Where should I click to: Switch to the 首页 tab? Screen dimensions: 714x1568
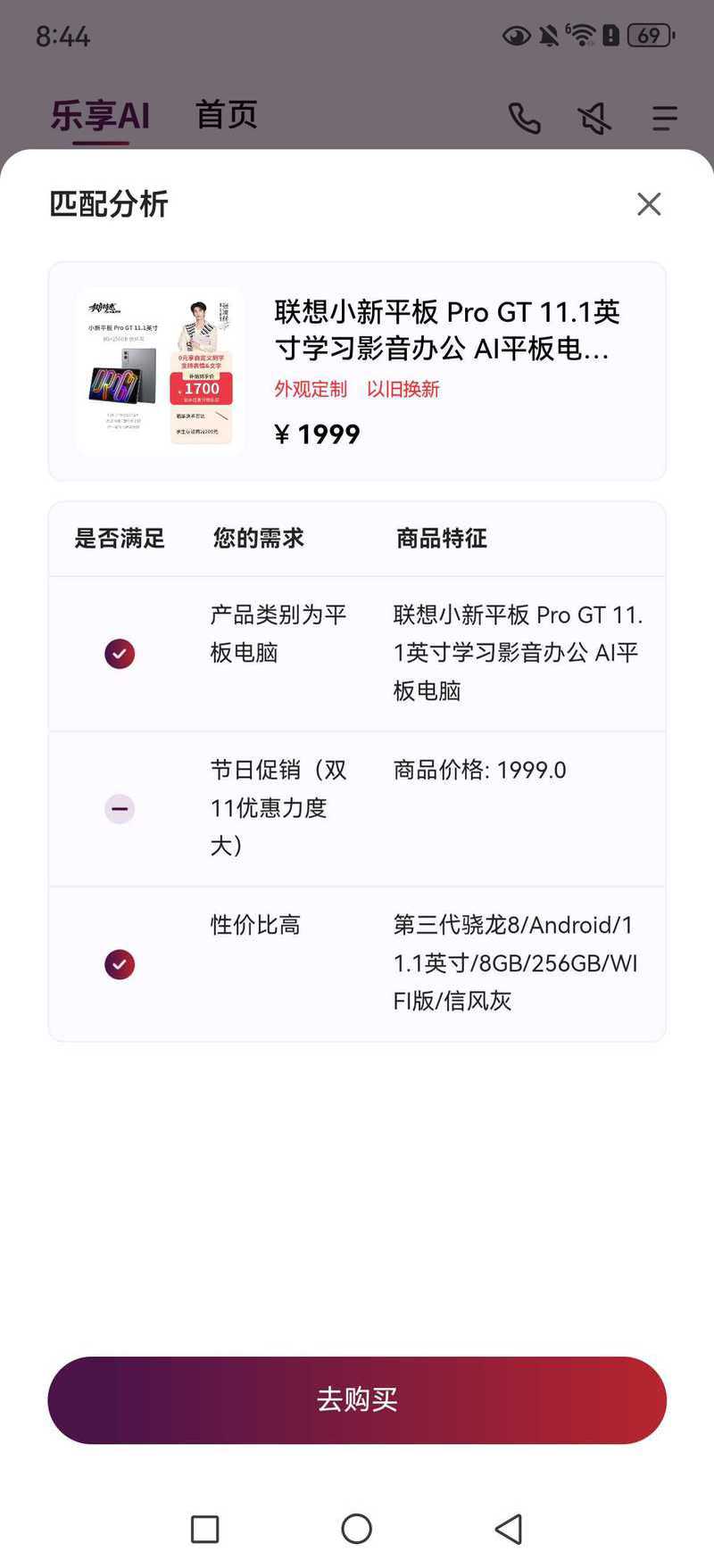coord(227,115)
